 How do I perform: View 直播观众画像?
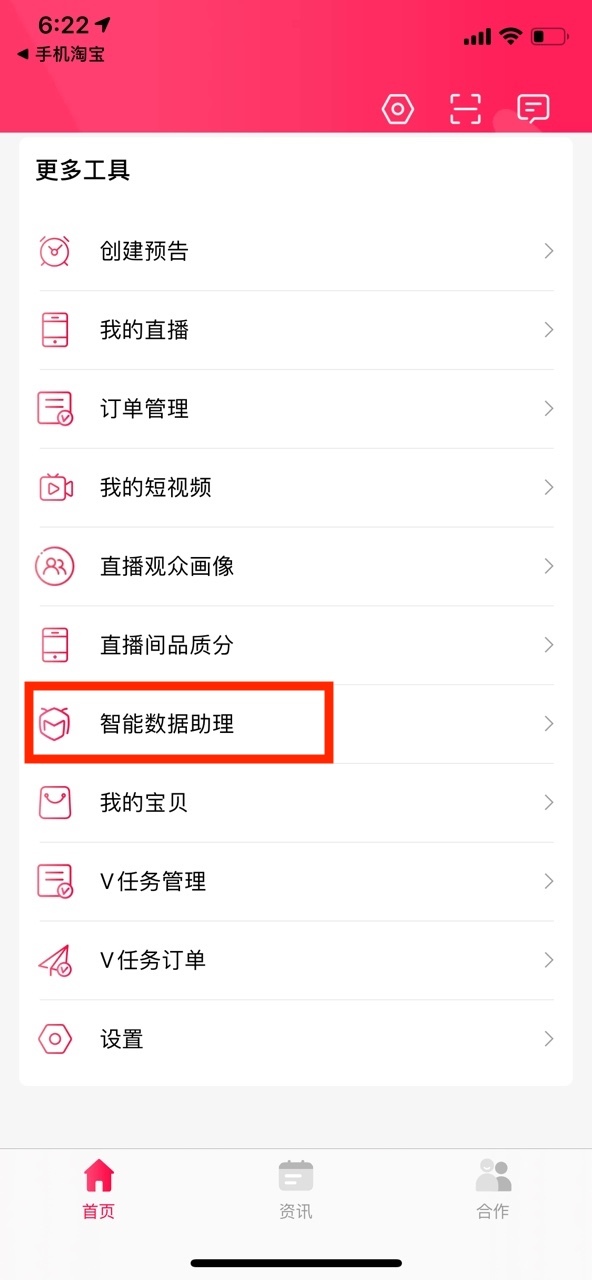point(296,566)
